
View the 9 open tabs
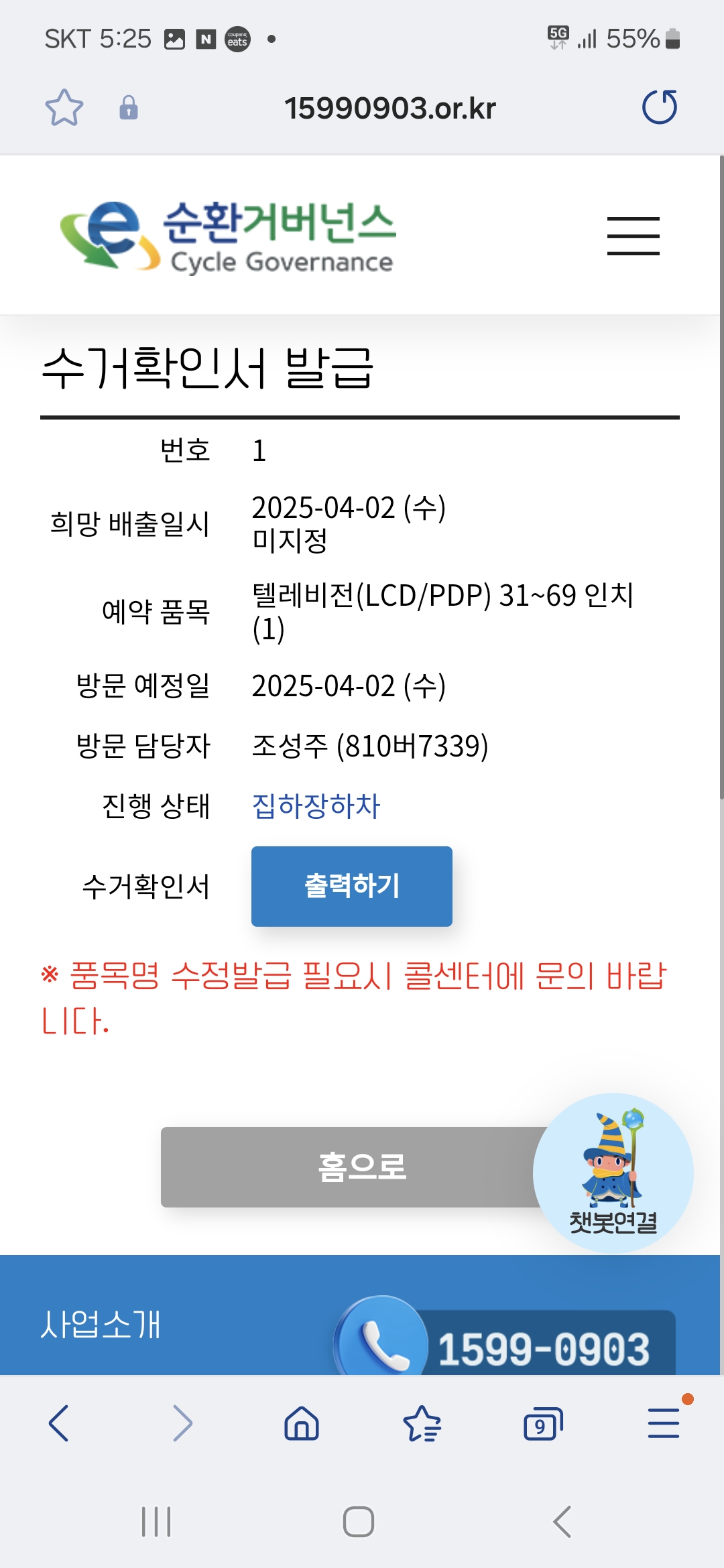(x=543, y=1423)
